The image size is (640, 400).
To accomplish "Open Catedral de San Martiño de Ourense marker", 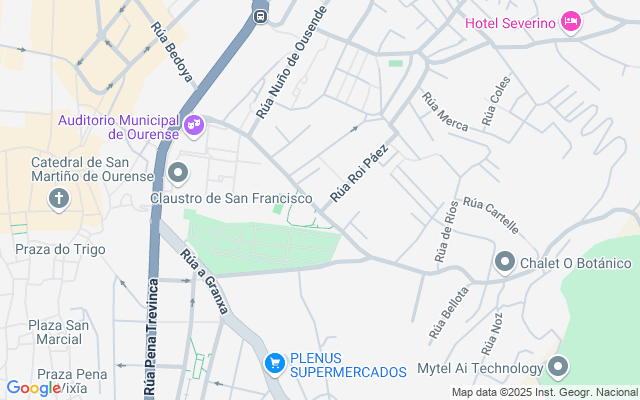I will coord(59,198).
